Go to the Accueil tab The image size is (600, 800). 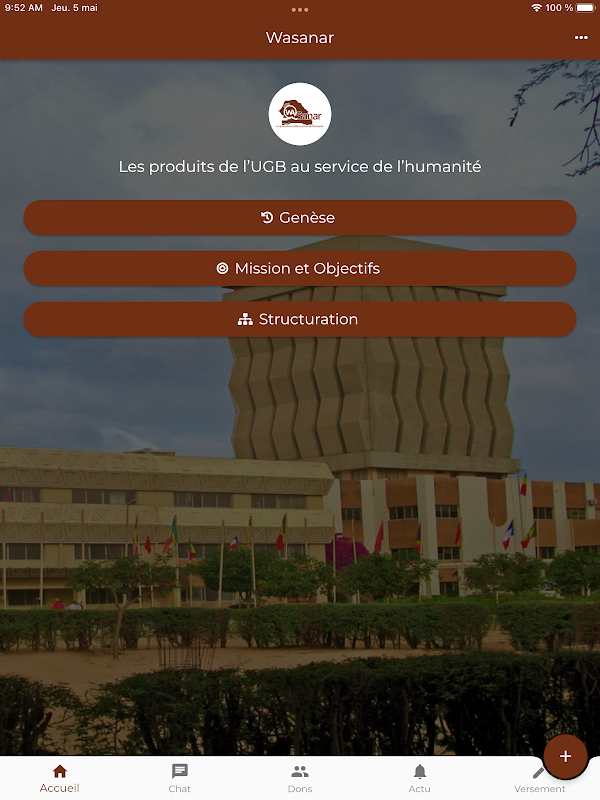click(x=60, y=778)
